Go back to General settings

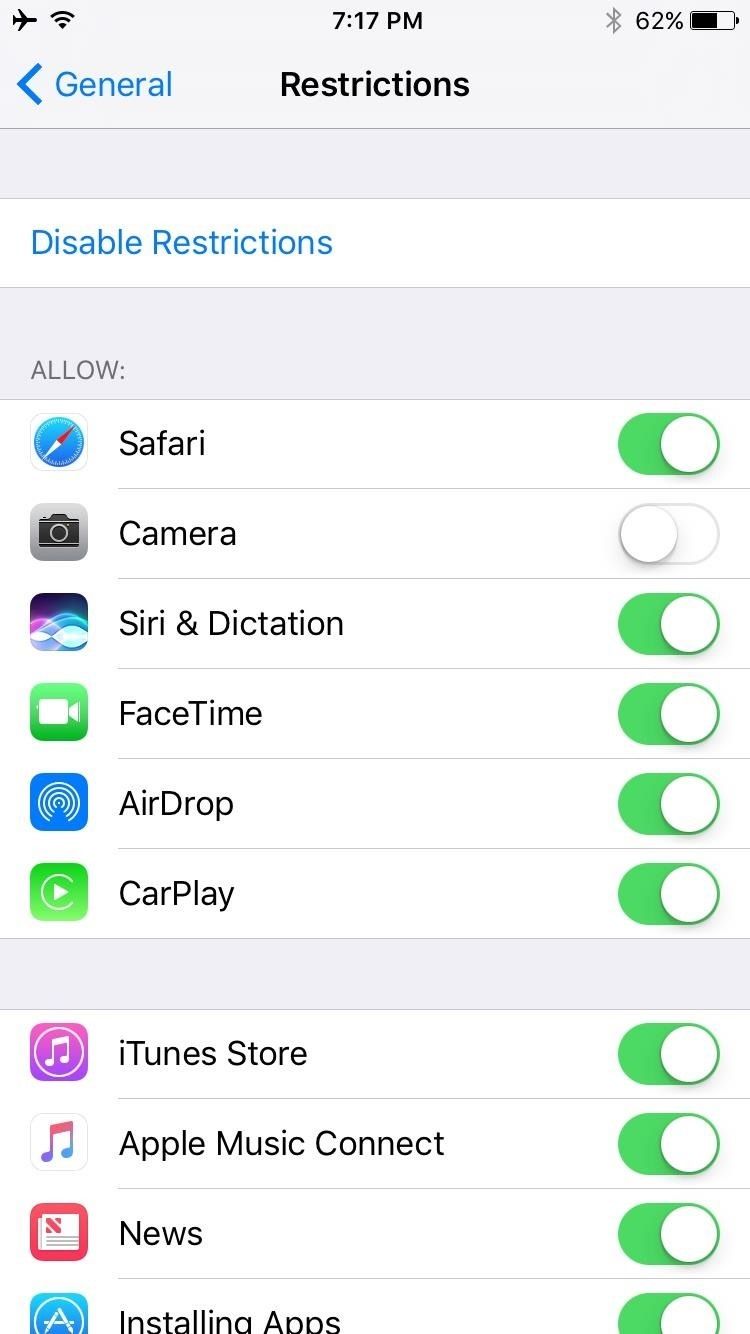(x=93, y=84)
